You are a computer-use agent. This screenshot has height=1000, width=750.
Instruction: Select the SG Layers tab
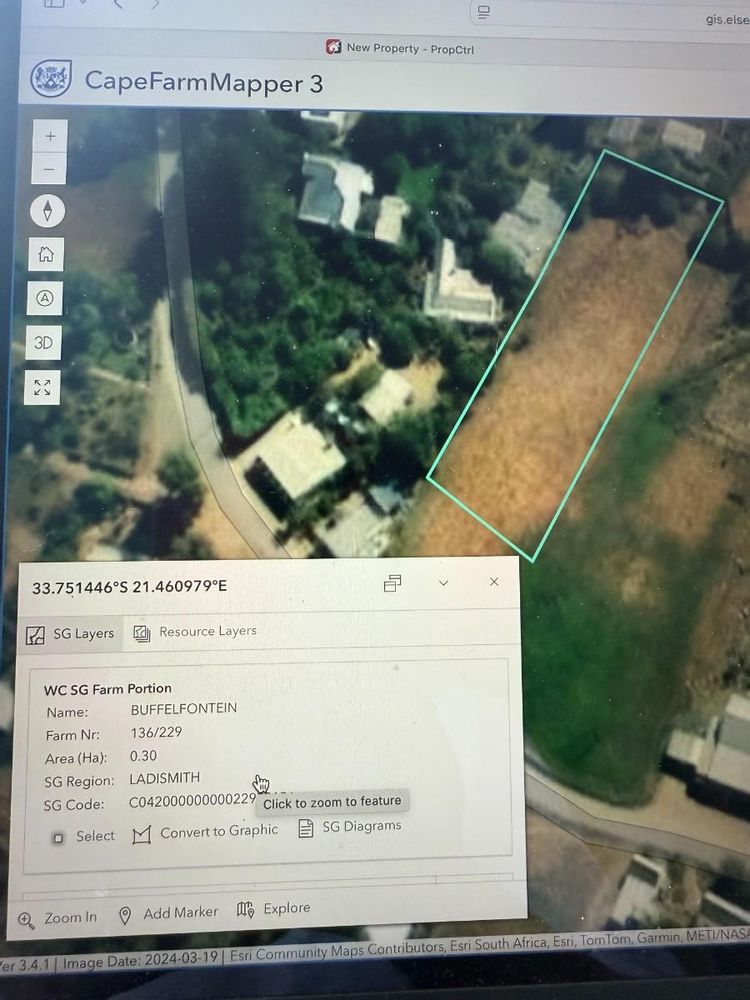click(70, 634)
